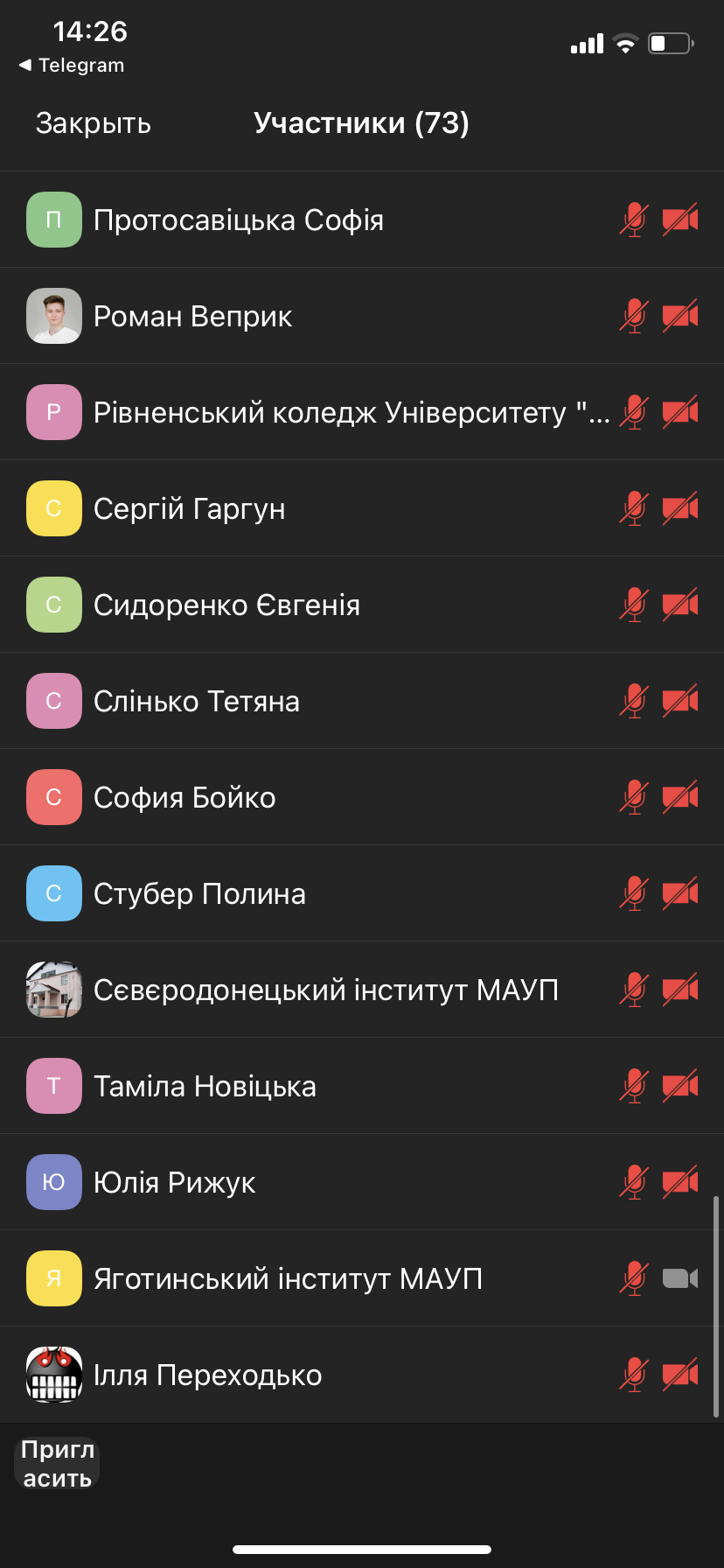The image size is (724, 1568).
Task: Return to Telegram via the back link
Action: 72,66
